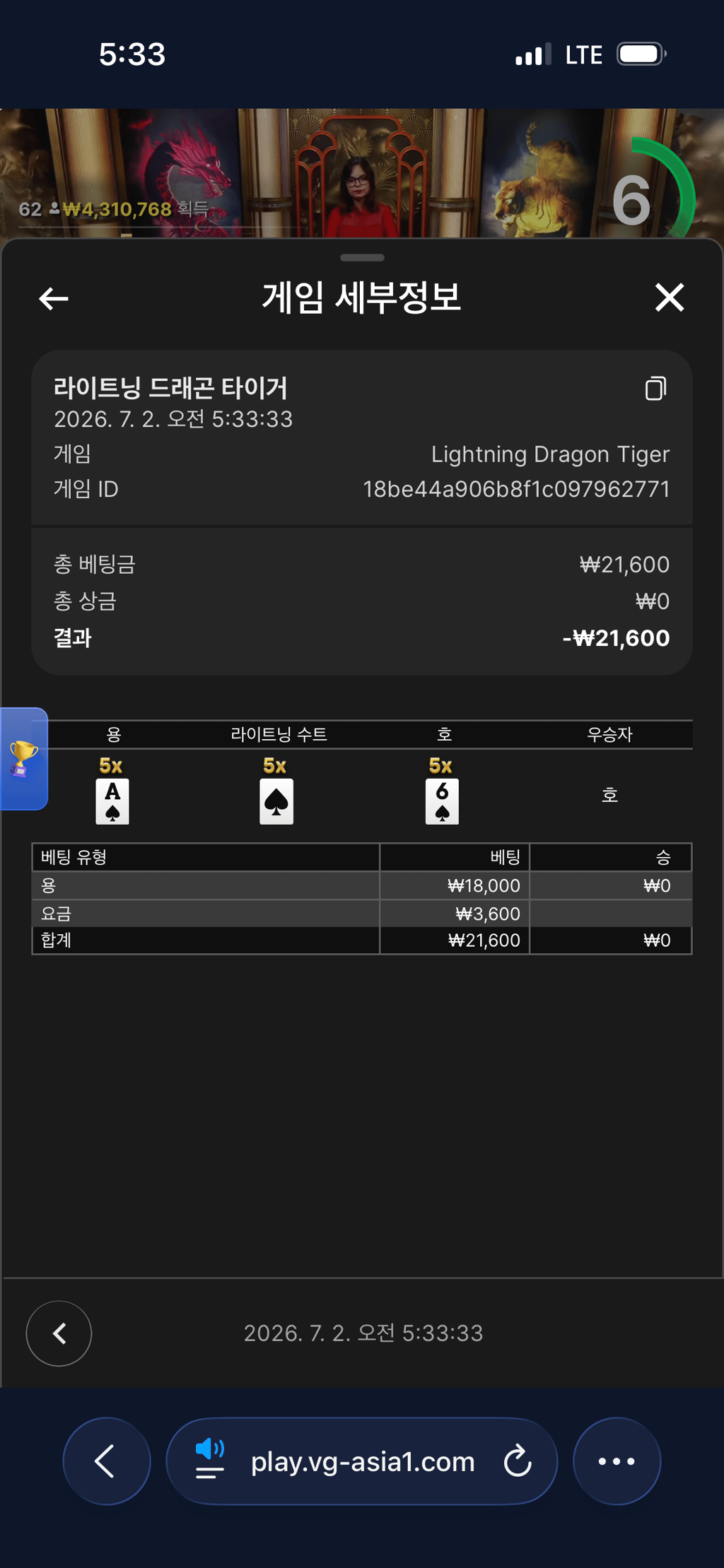
Task: Copy the game ID
Action: tap(655, 388)
